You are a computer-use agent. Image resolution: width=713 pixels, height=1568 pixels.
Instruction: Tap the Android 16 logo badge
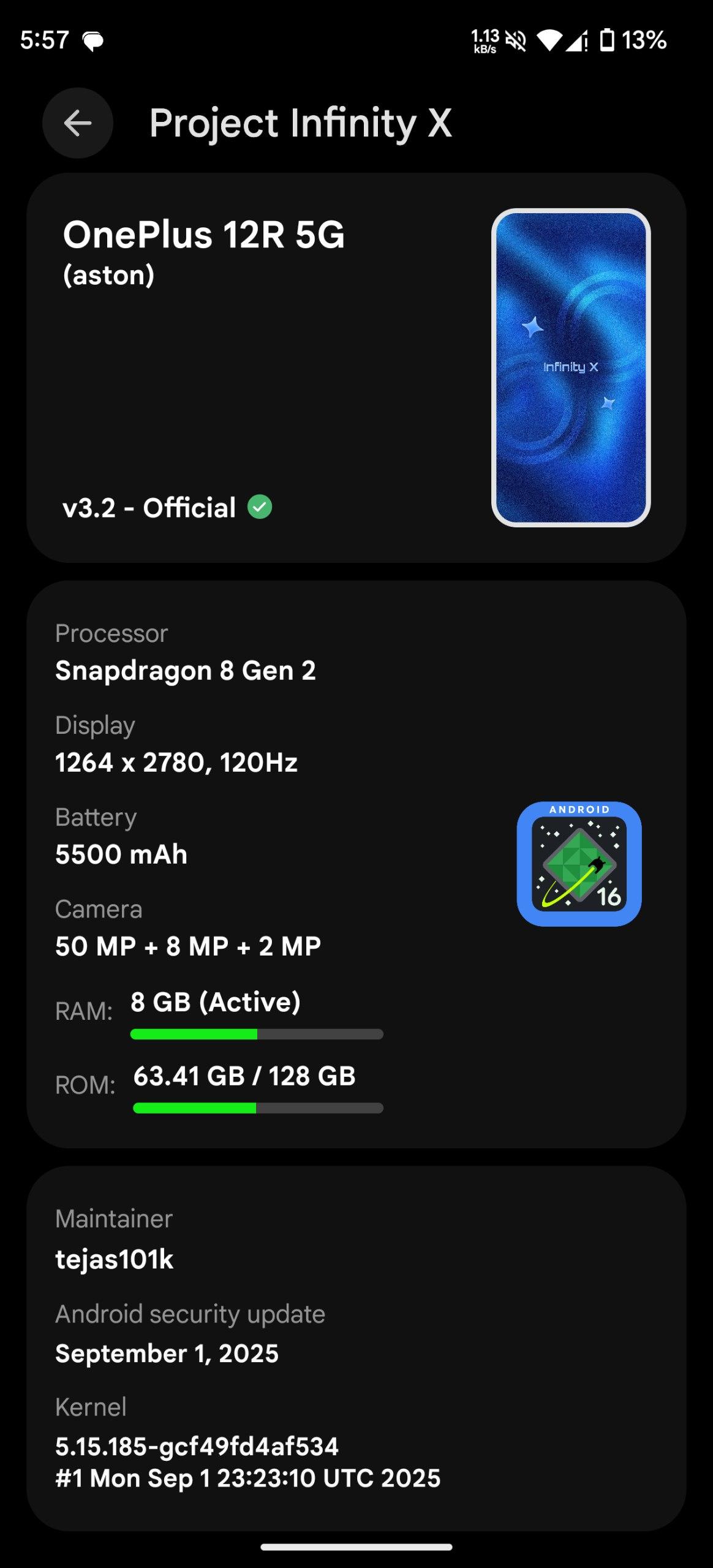(x=579, y=864)
